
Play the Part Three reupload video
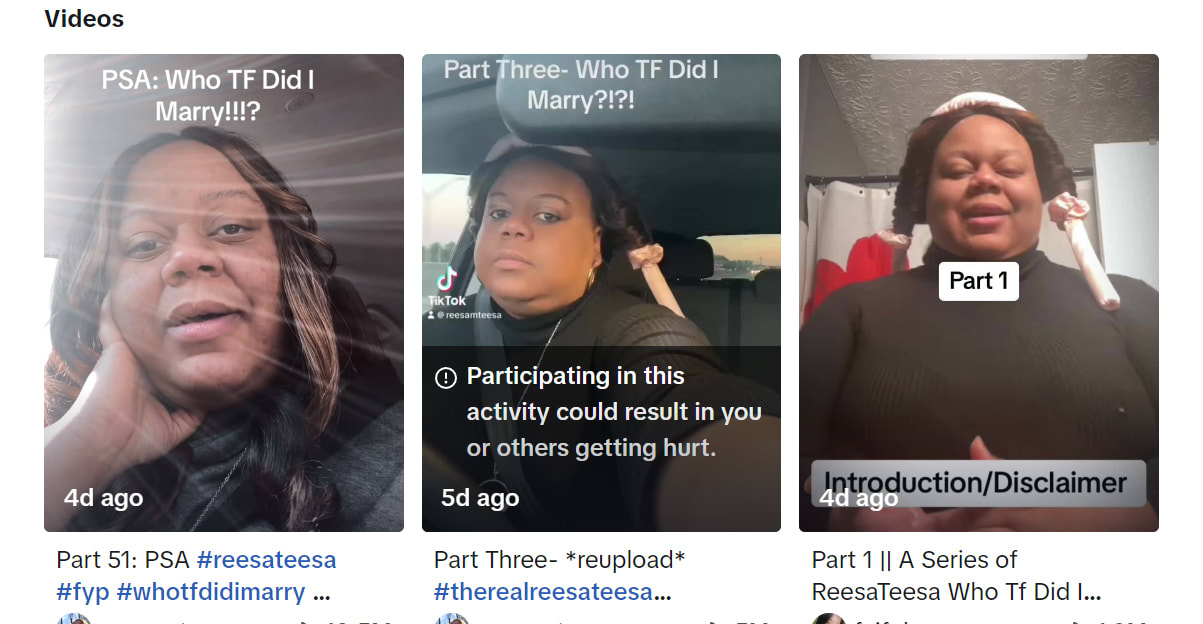[601, 240]
